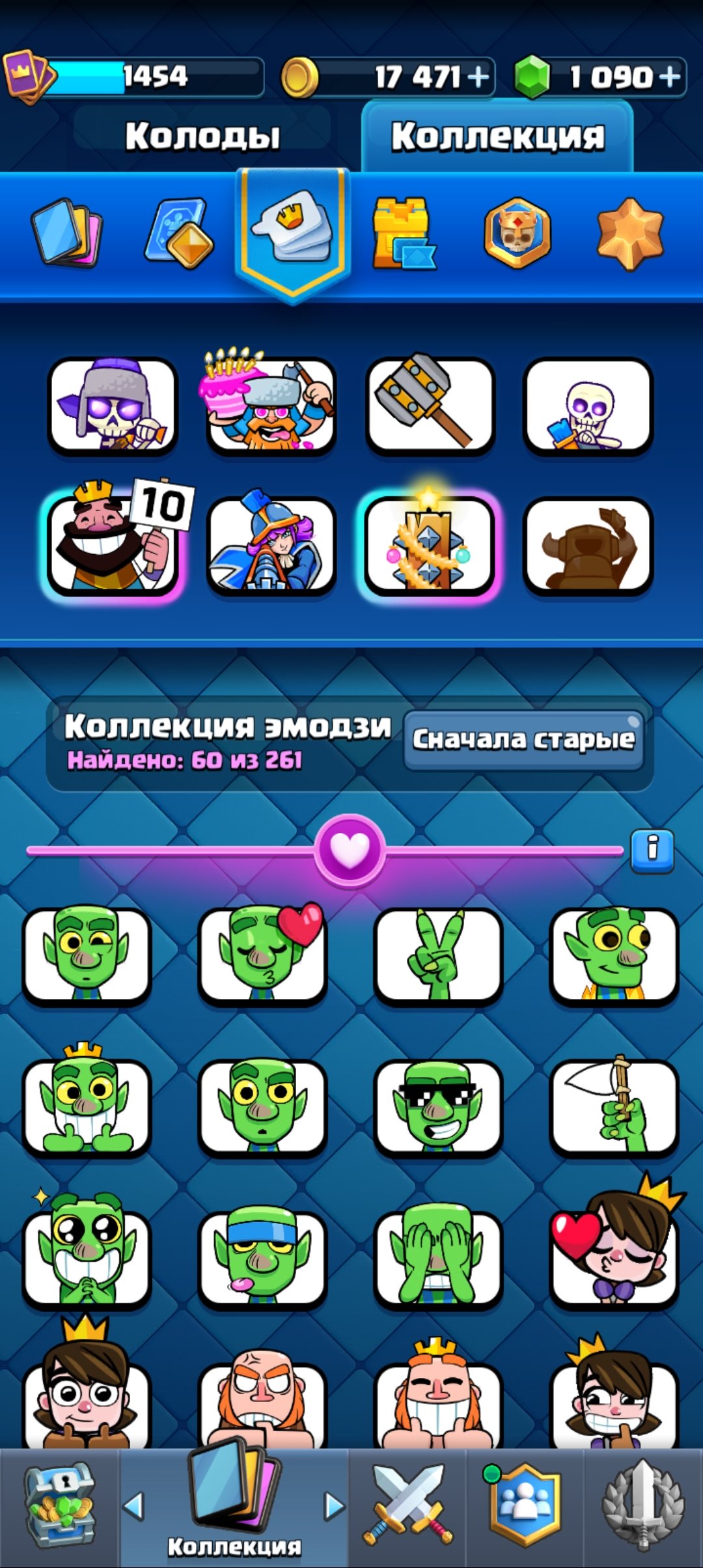Add more gold with the plus button
703x1568 pixels.
tap(478, 77)
